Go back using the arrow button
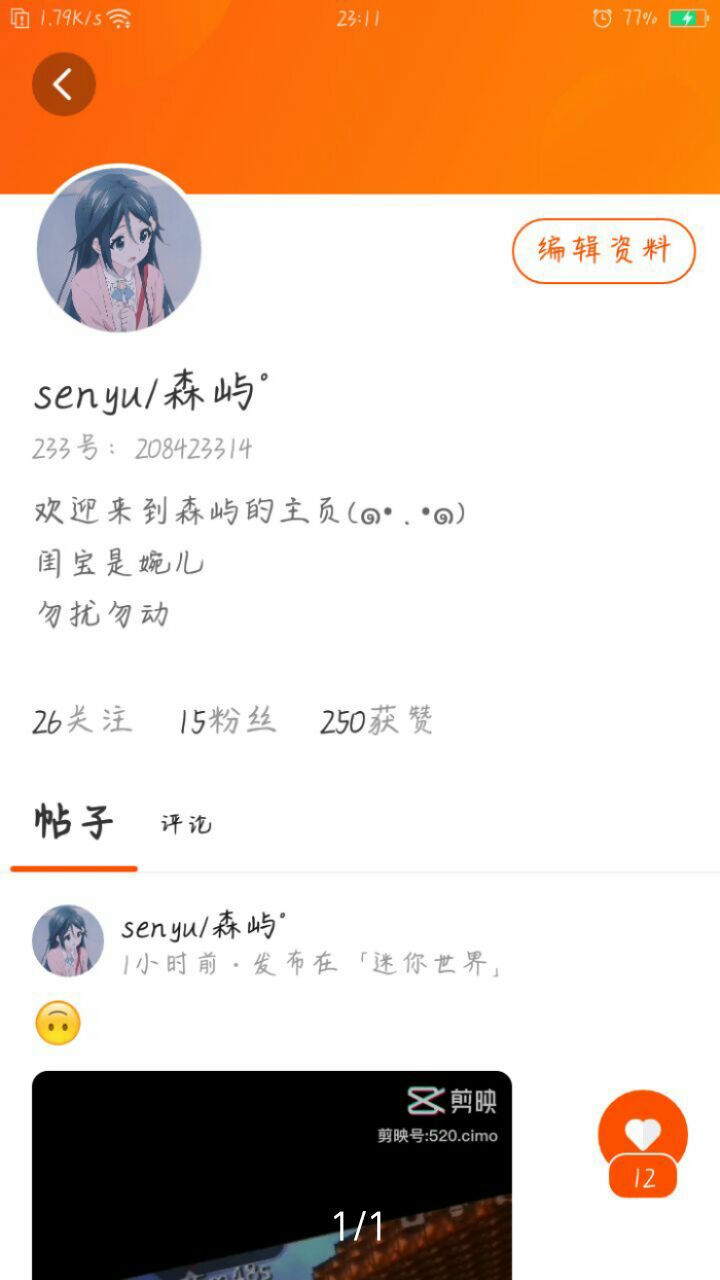Viewport: 720px width, 1280px height. pos(63,84)
